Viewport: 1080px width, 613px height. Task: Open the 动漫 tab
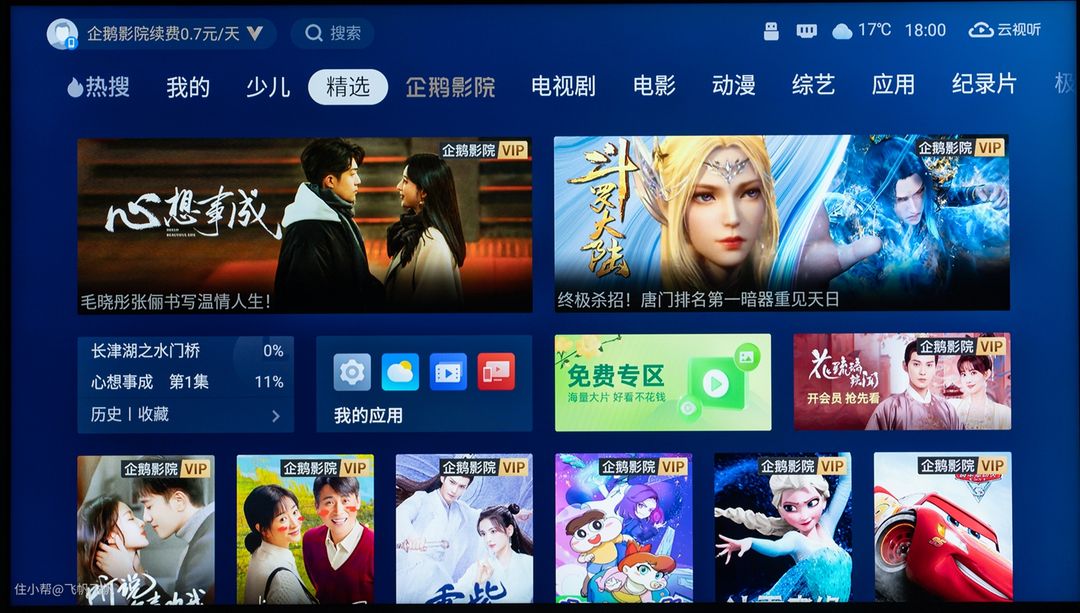(733, 86)
